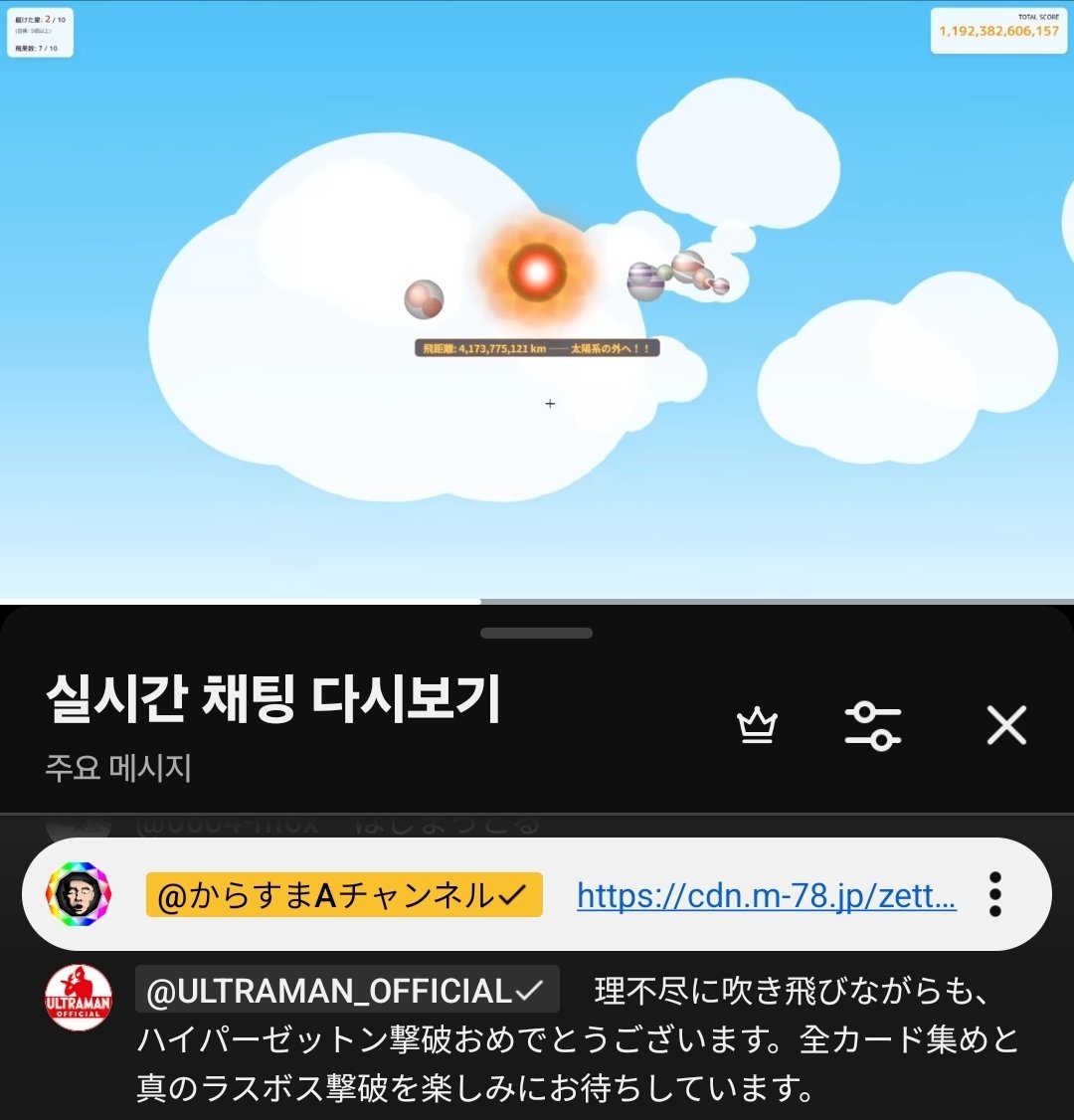Open the cdn.m-78.jp link in pinned message

tap(766, 896)
